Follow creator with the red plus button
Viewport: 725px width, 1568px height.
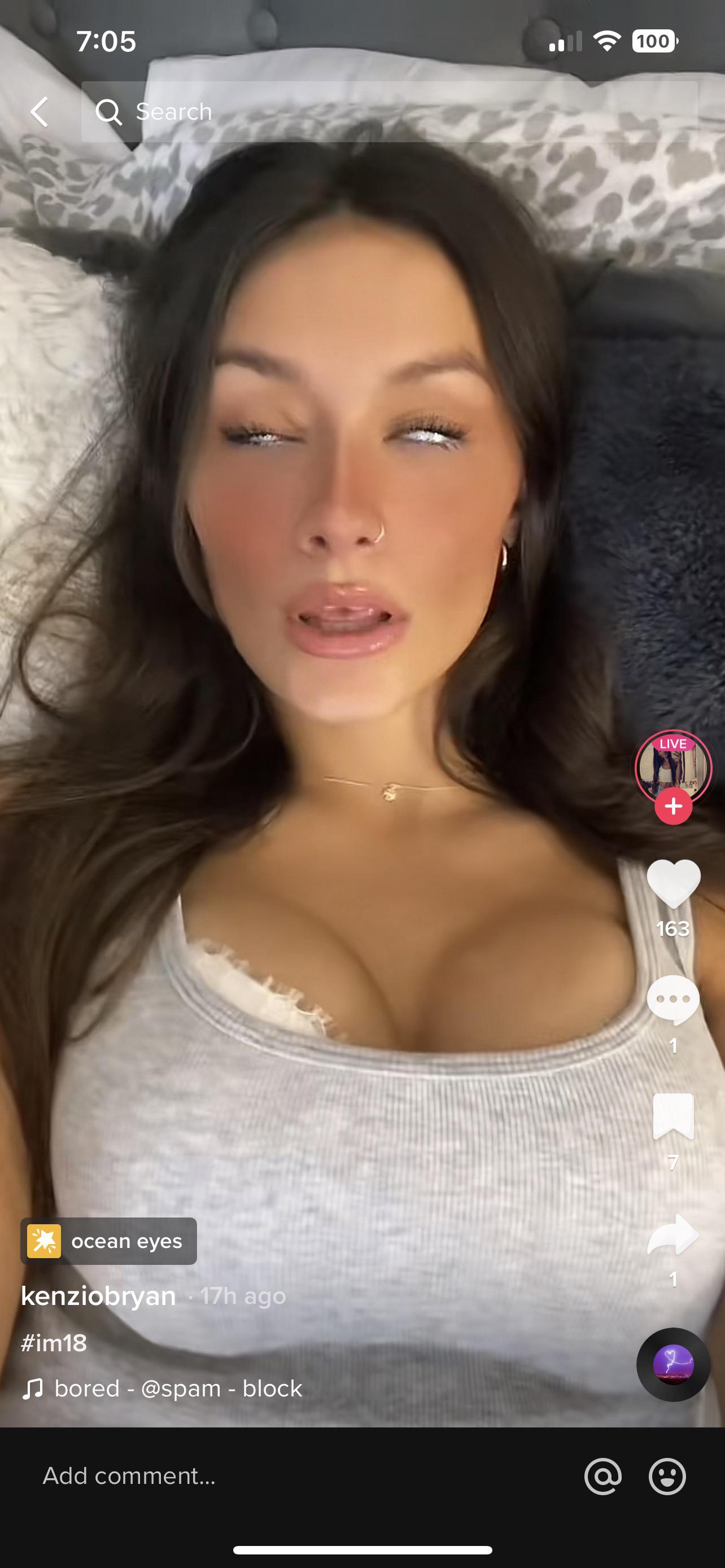coord(672,807)
